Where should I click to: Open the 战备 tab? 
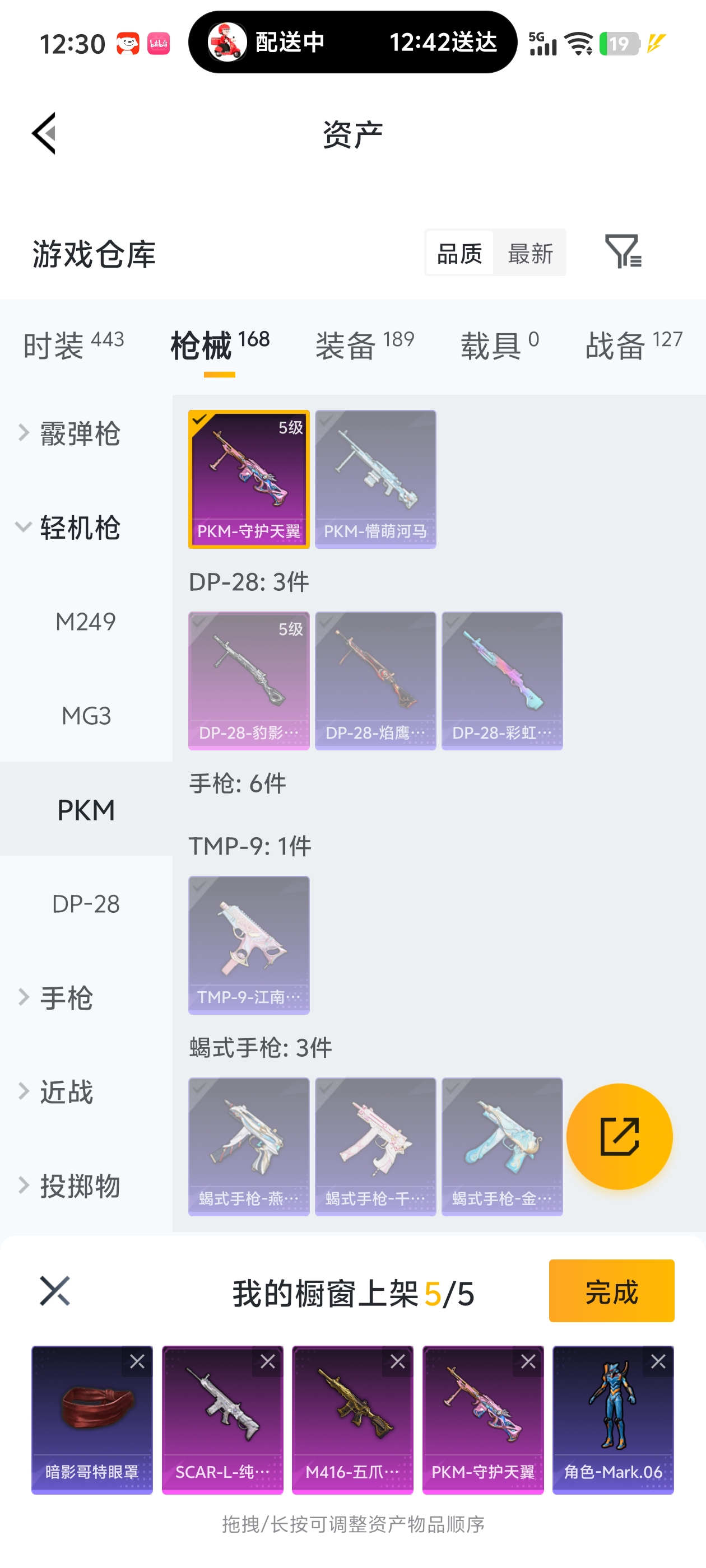pos(633,345)
